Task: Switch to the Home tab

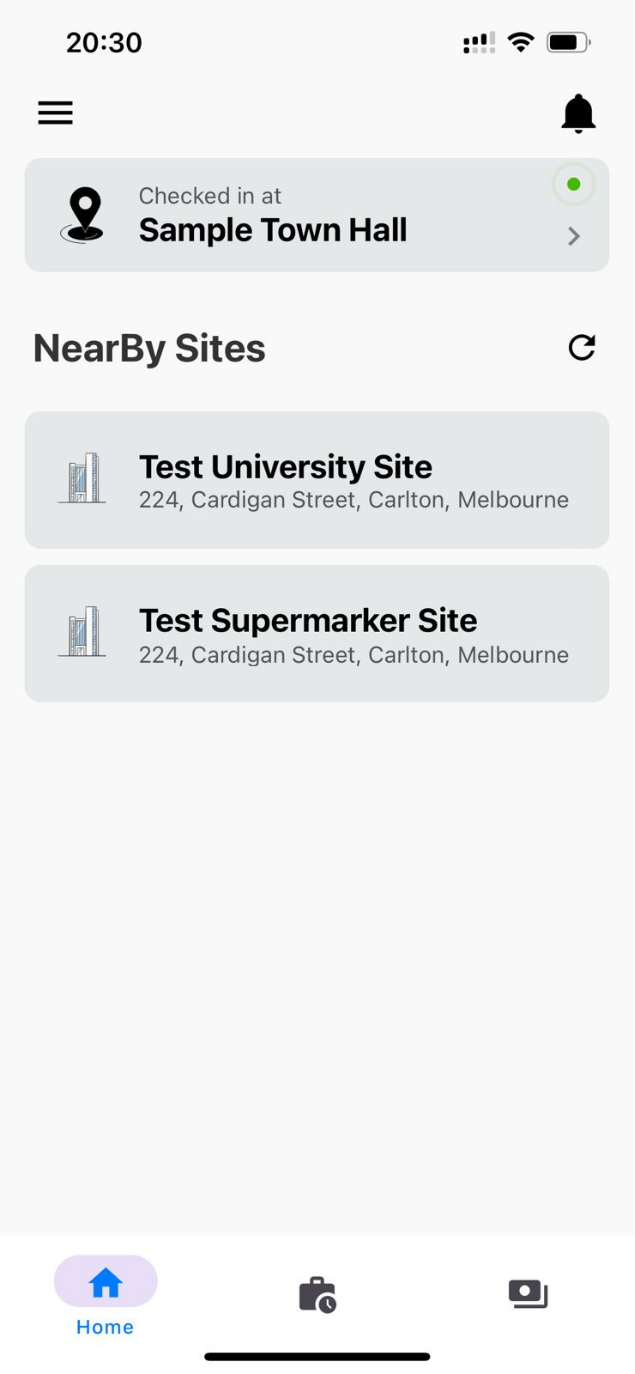Action: [x=105, y=1296]
